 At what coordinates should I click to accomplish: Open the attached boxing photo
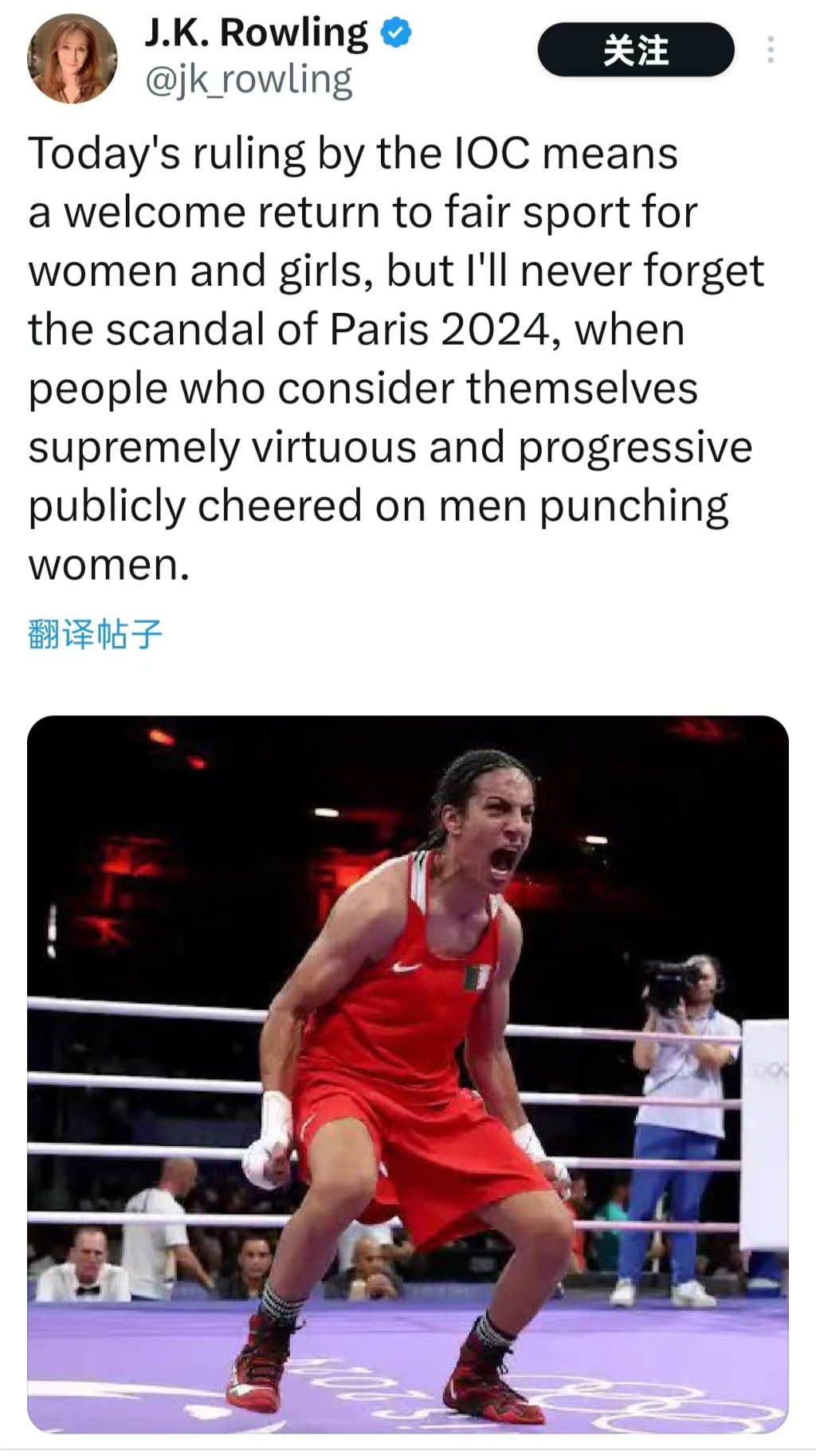pyautogui.click(x=407, y=1074)
